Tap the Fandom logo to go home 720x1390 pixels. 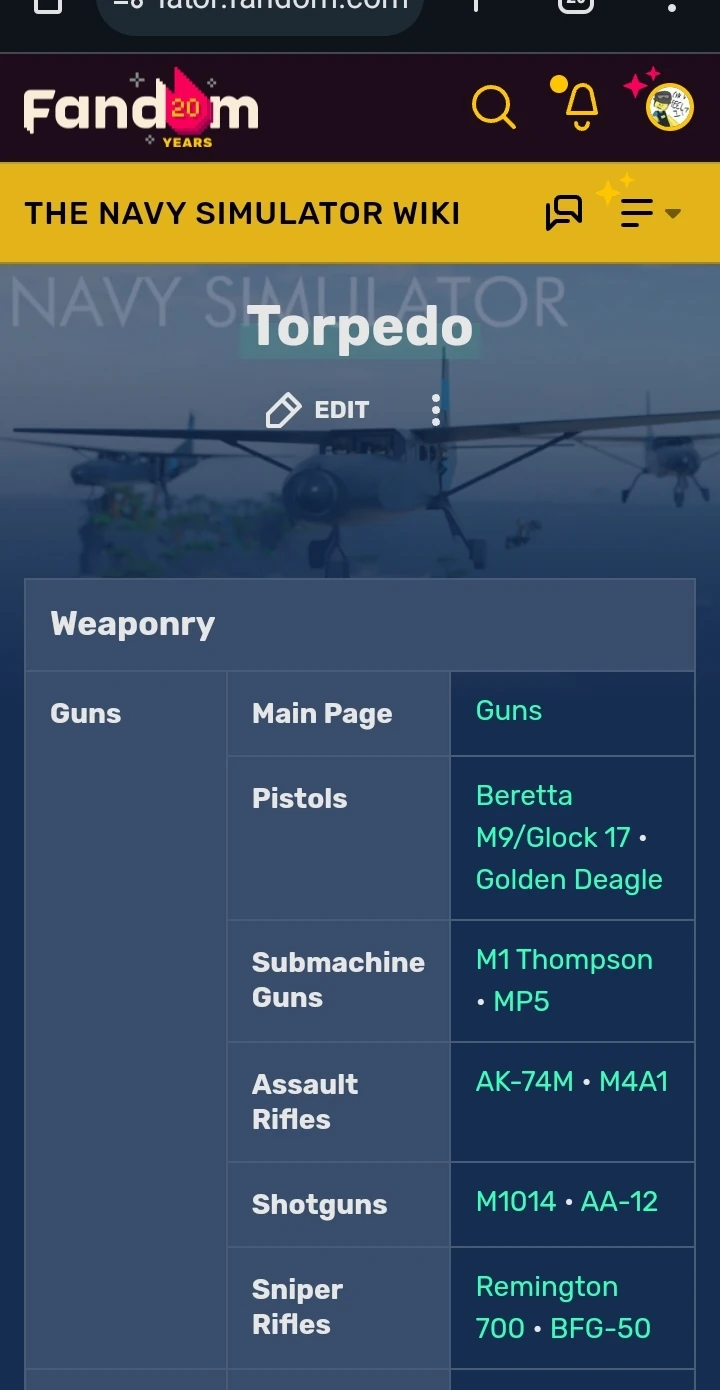coord(141,108)
